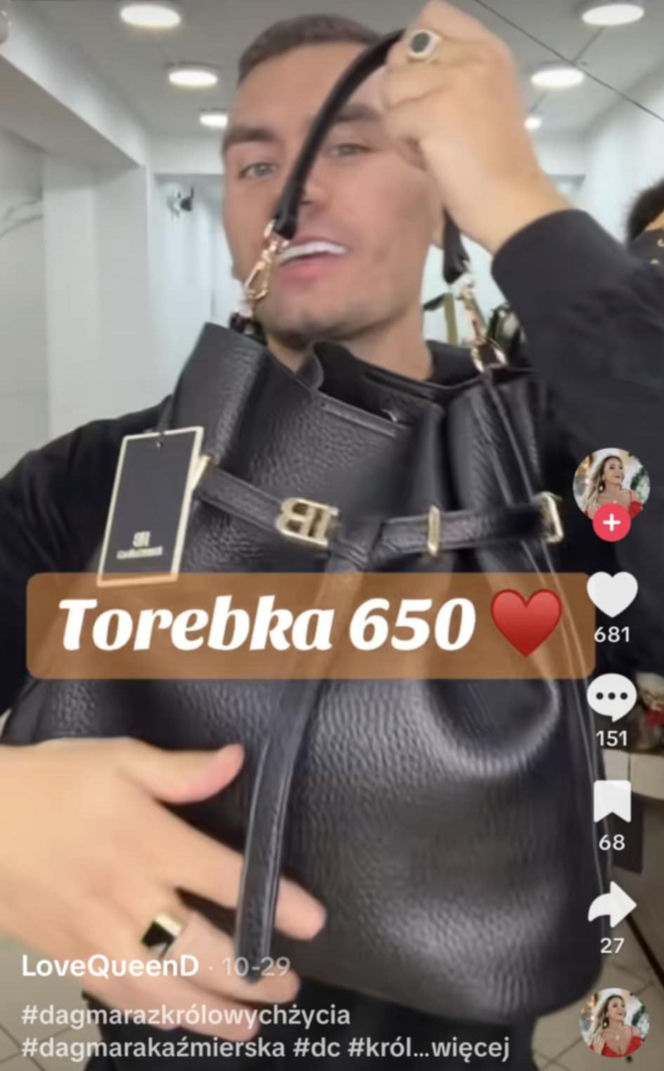This screenshot has width=664, height=1071.
Task: Bookmark this video to favorites
Action: [x=611, y=801]
